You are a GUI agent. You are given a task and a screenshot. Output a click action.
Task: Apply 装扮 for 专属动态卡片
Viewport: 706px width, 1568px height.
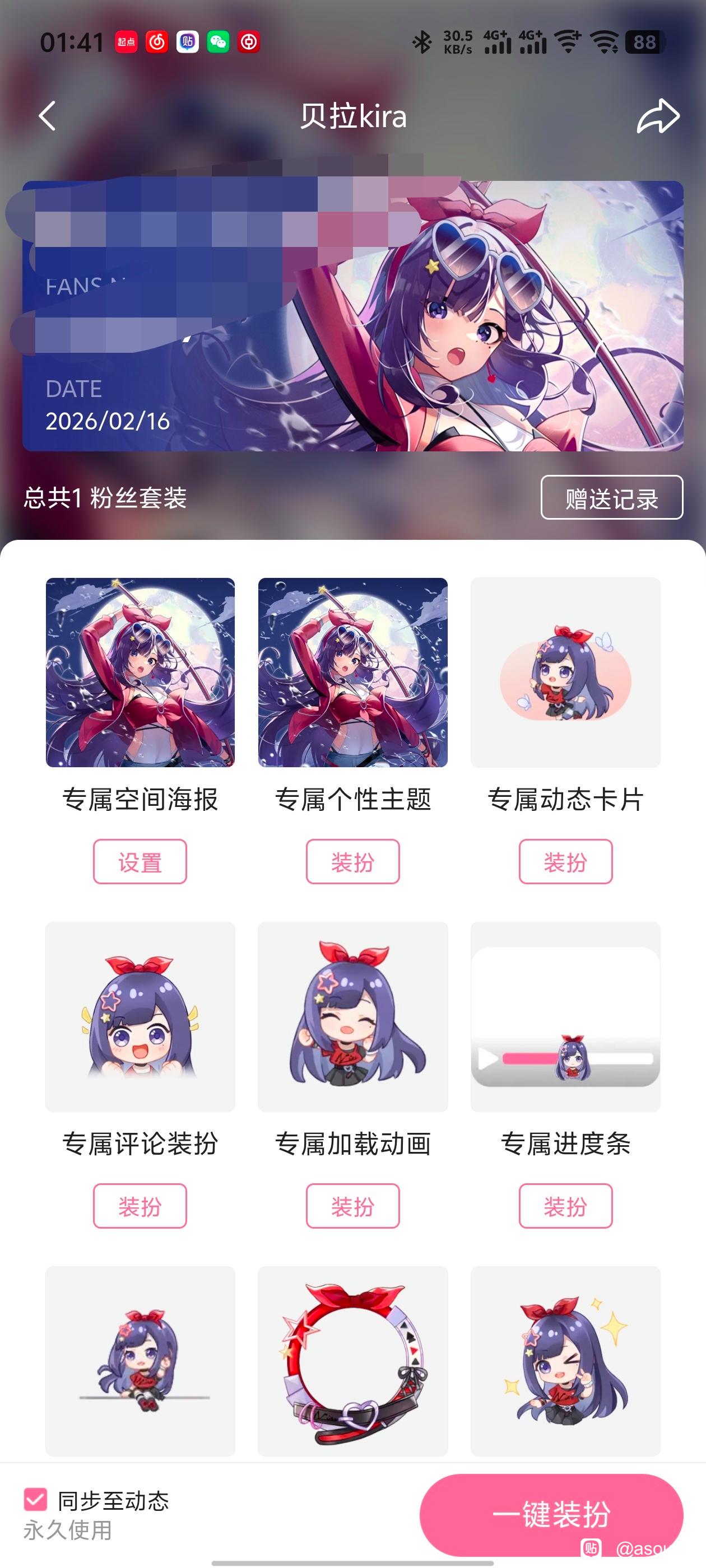coord(565,861)
